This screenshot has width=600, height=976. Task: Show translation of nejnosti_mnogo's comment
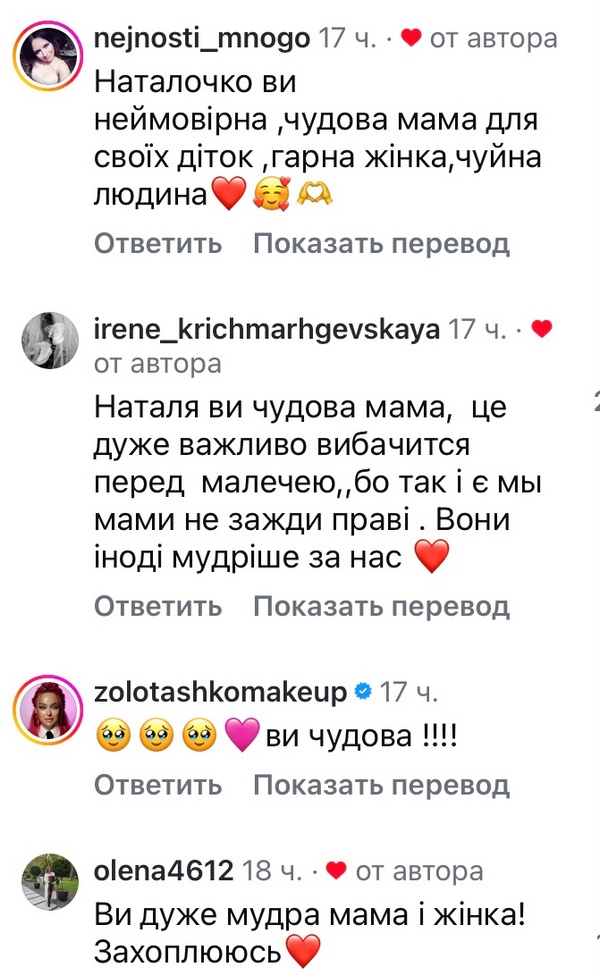(381, 243)
